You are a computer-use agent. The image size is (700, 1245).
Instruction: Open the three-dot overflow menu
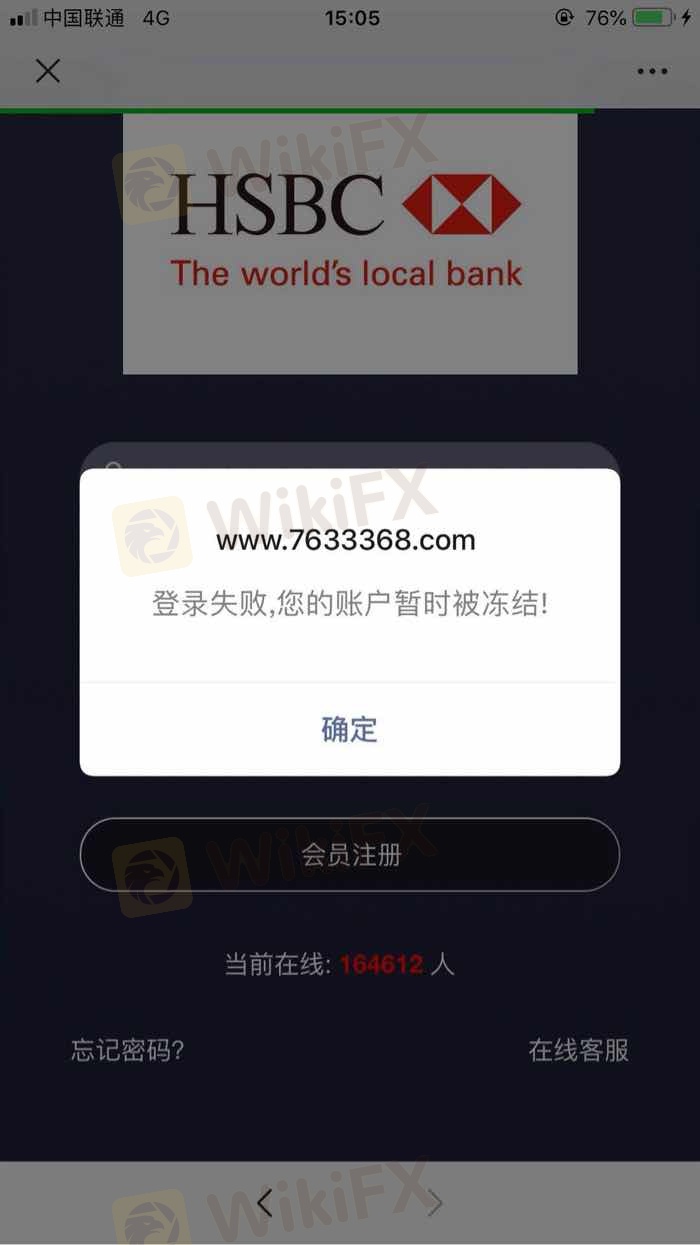click(x=652, y=71)
